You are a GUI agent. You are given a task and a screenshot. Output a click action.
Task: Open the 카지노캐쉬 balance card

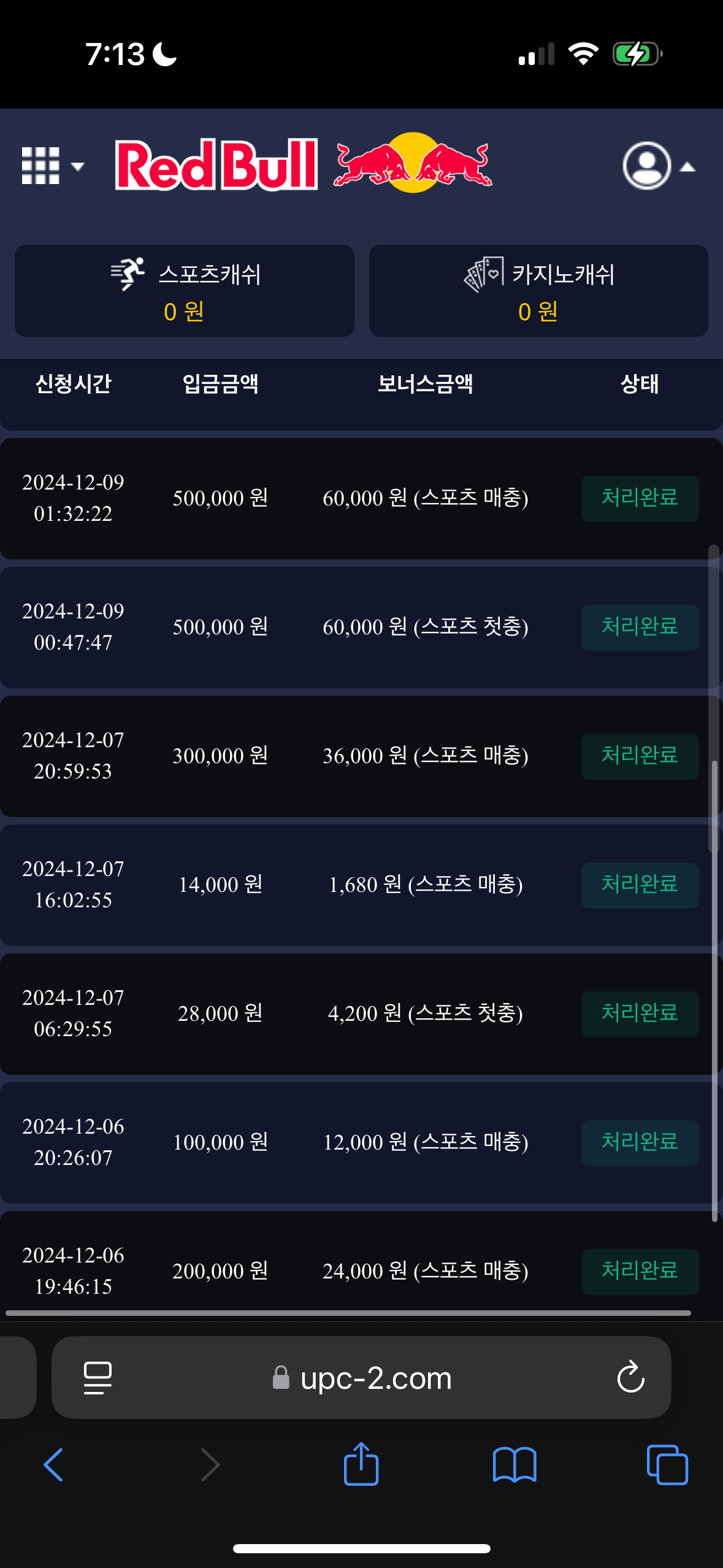538,291
